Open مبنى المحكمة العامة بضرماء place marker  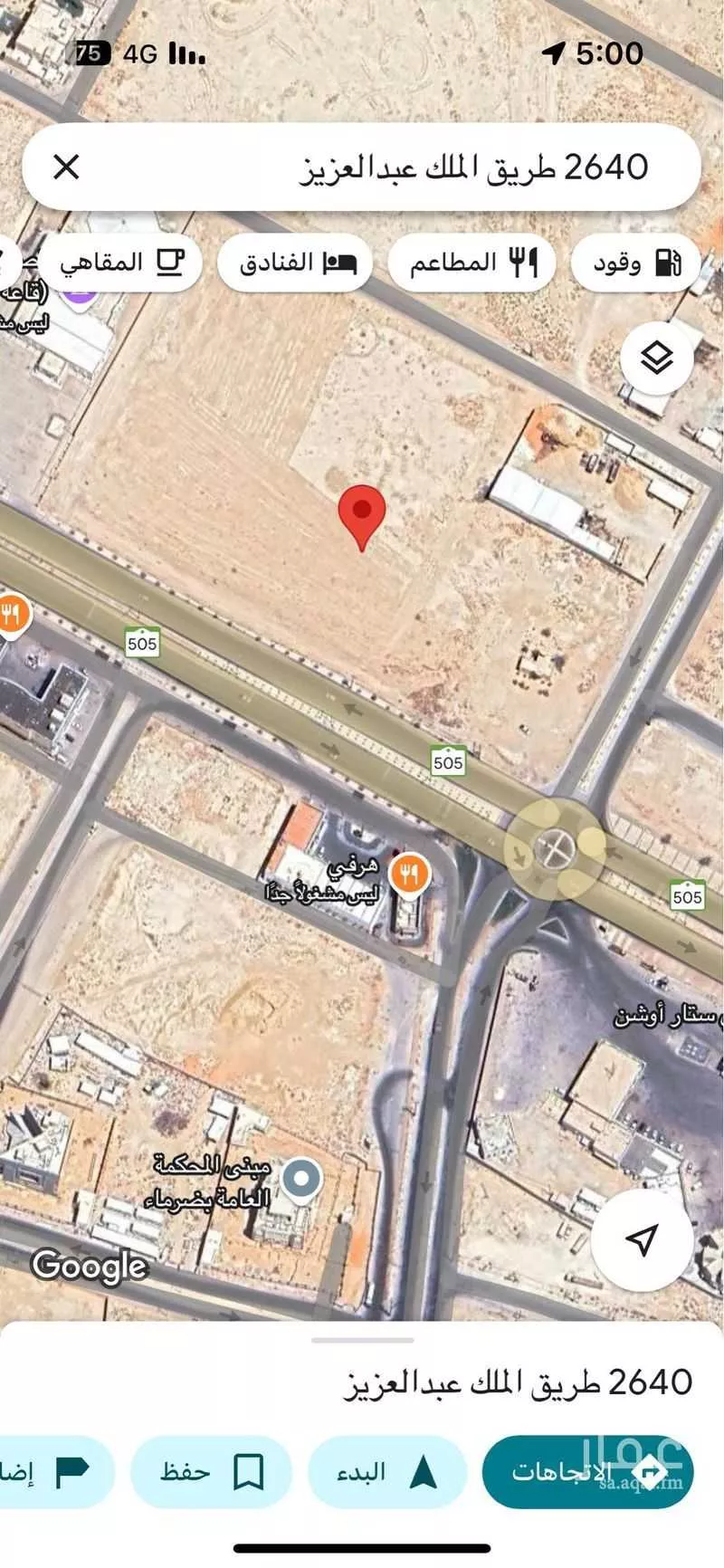(x=301, y=1180)
